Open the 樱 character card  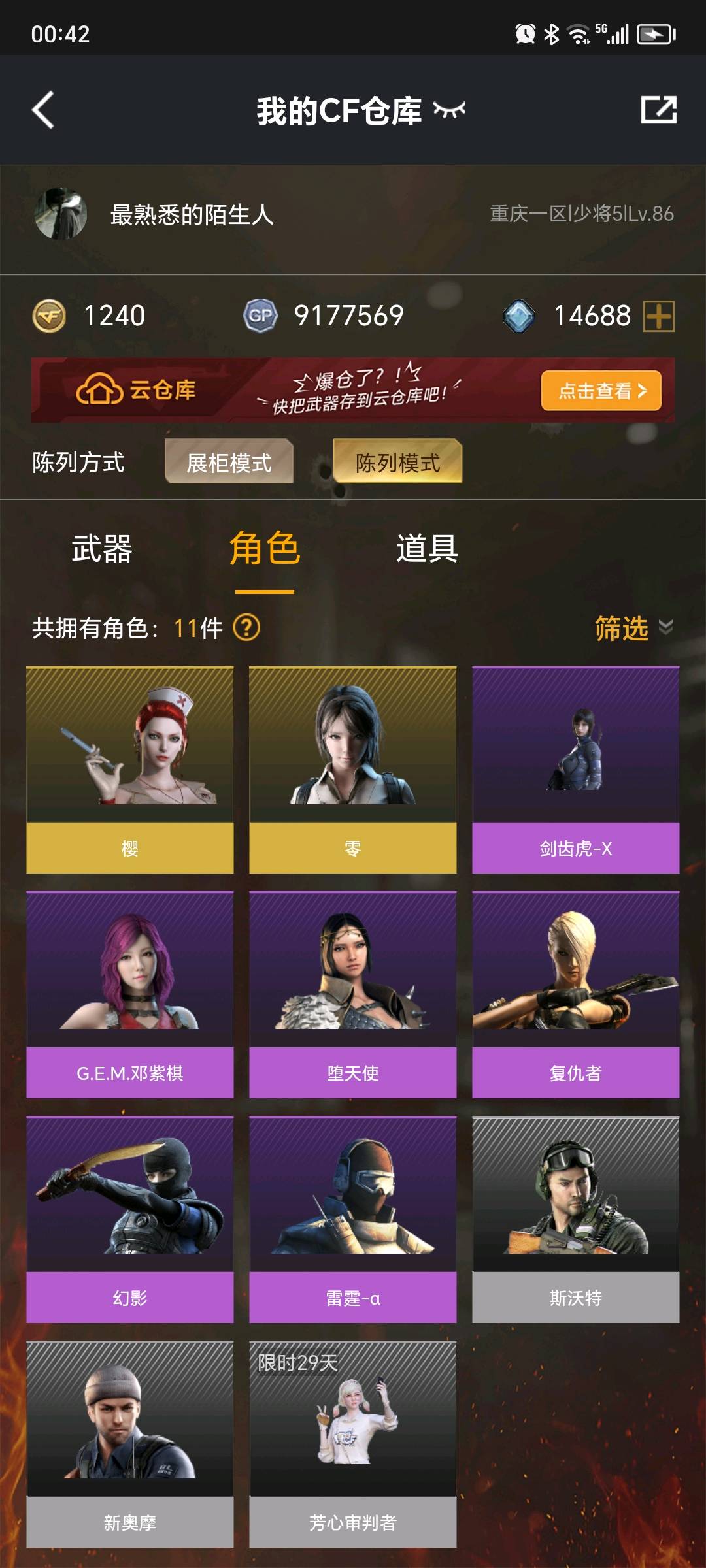[129, 770]
